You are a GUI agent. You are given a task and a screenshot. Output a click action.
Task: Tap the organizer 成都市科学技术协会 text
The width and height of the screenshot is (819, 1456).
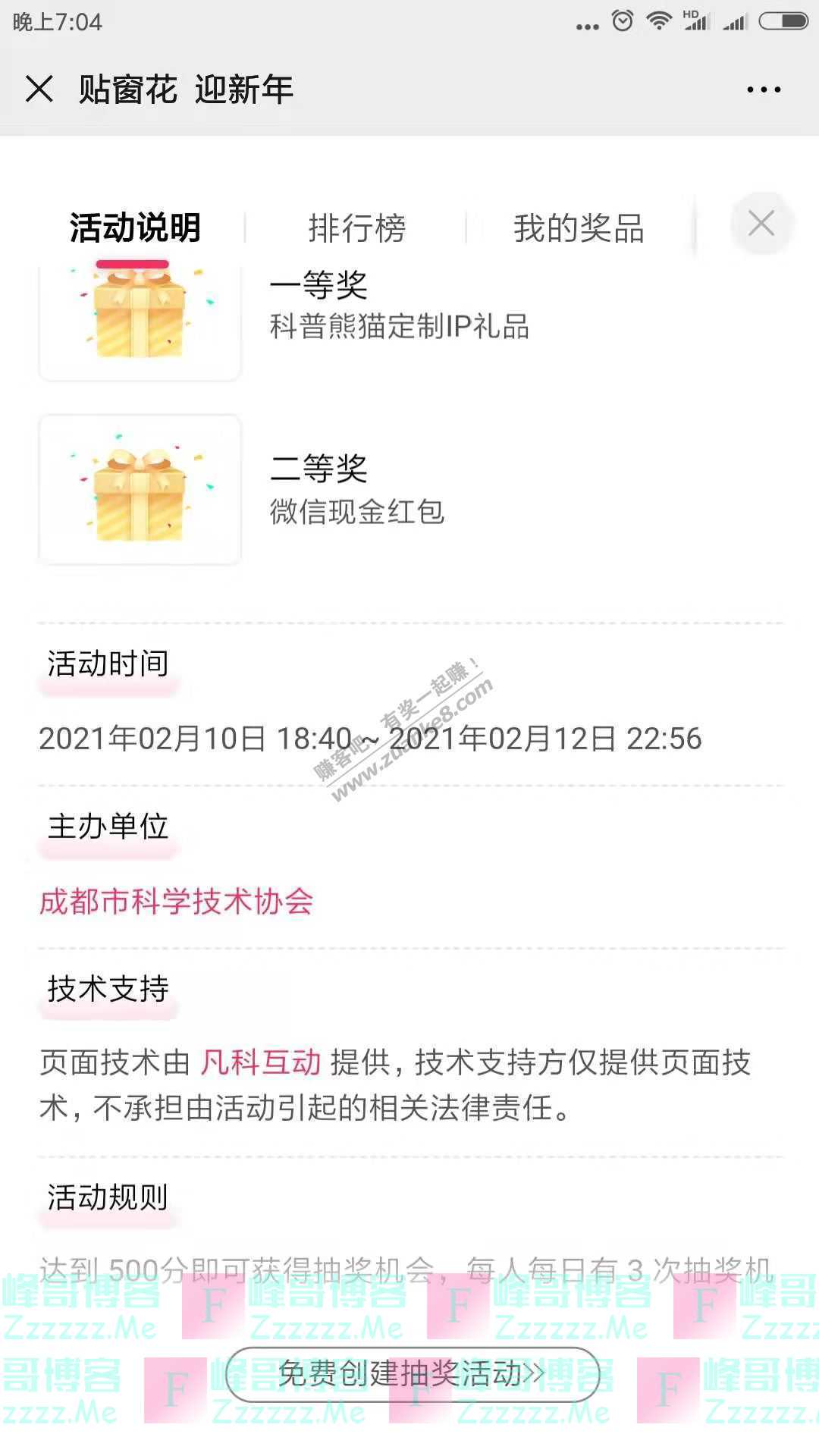pos(176,902)
